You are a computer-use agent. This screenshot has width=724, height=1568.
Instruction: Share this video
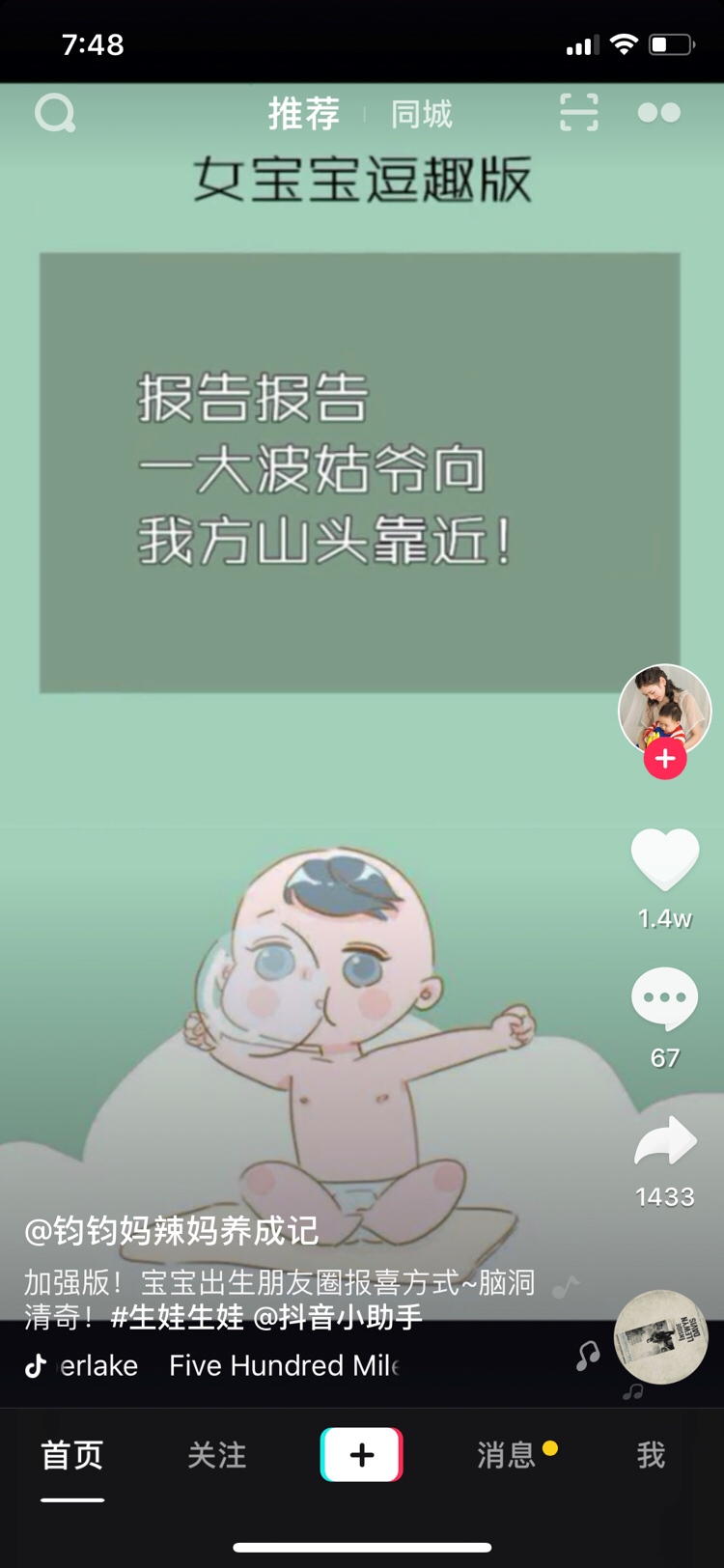point(664,1141)
